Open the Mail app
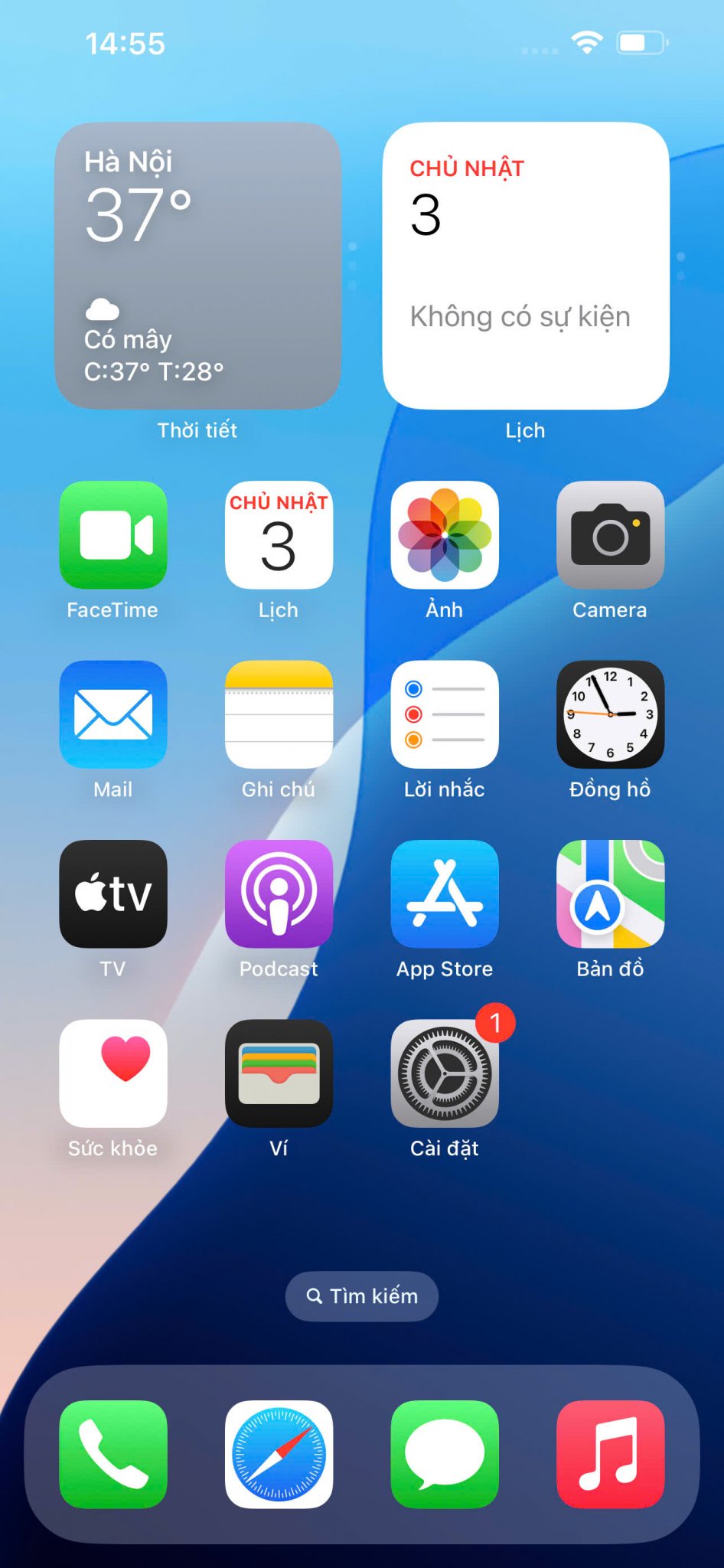The height and width of the screenshot is (1568, 724). click(x=113, y=714)
